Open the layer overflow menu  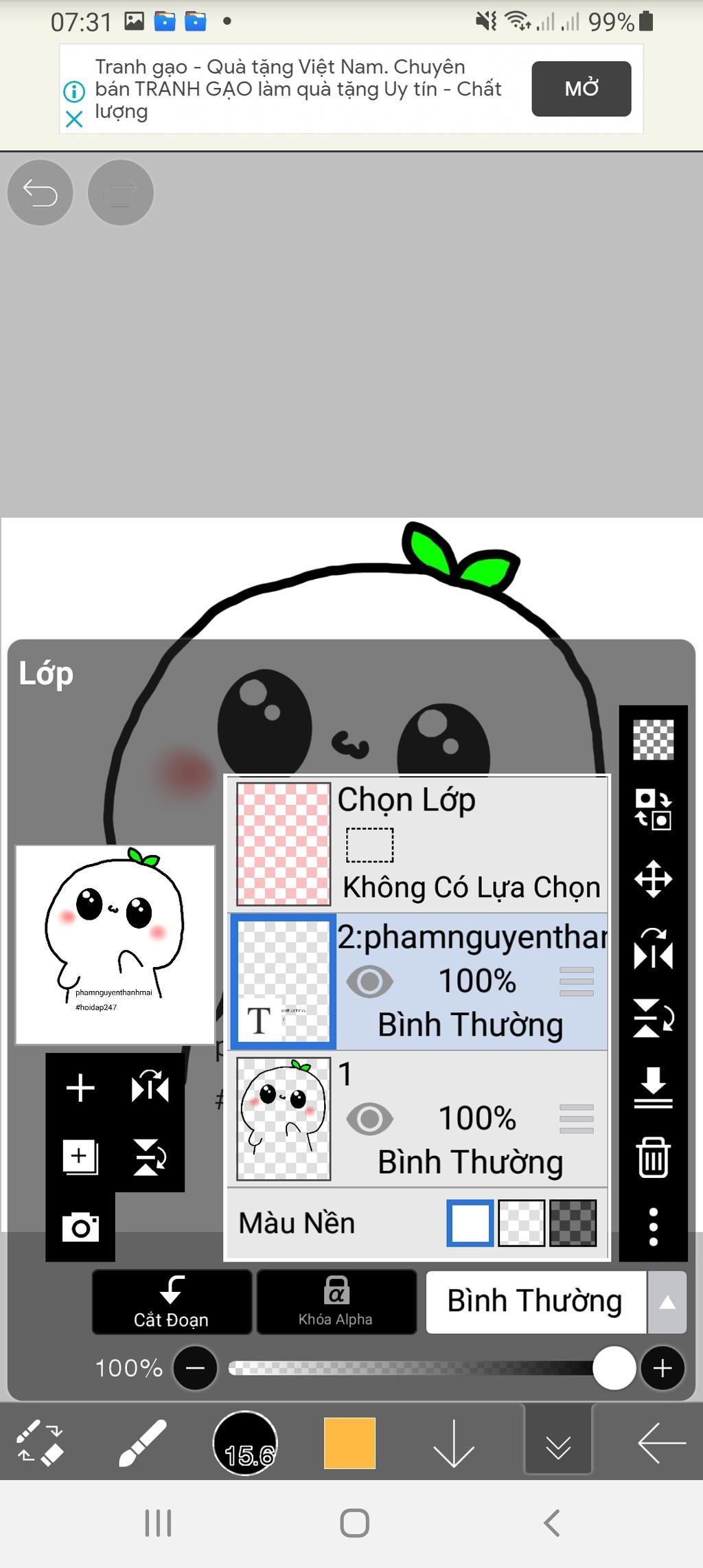653,1227
